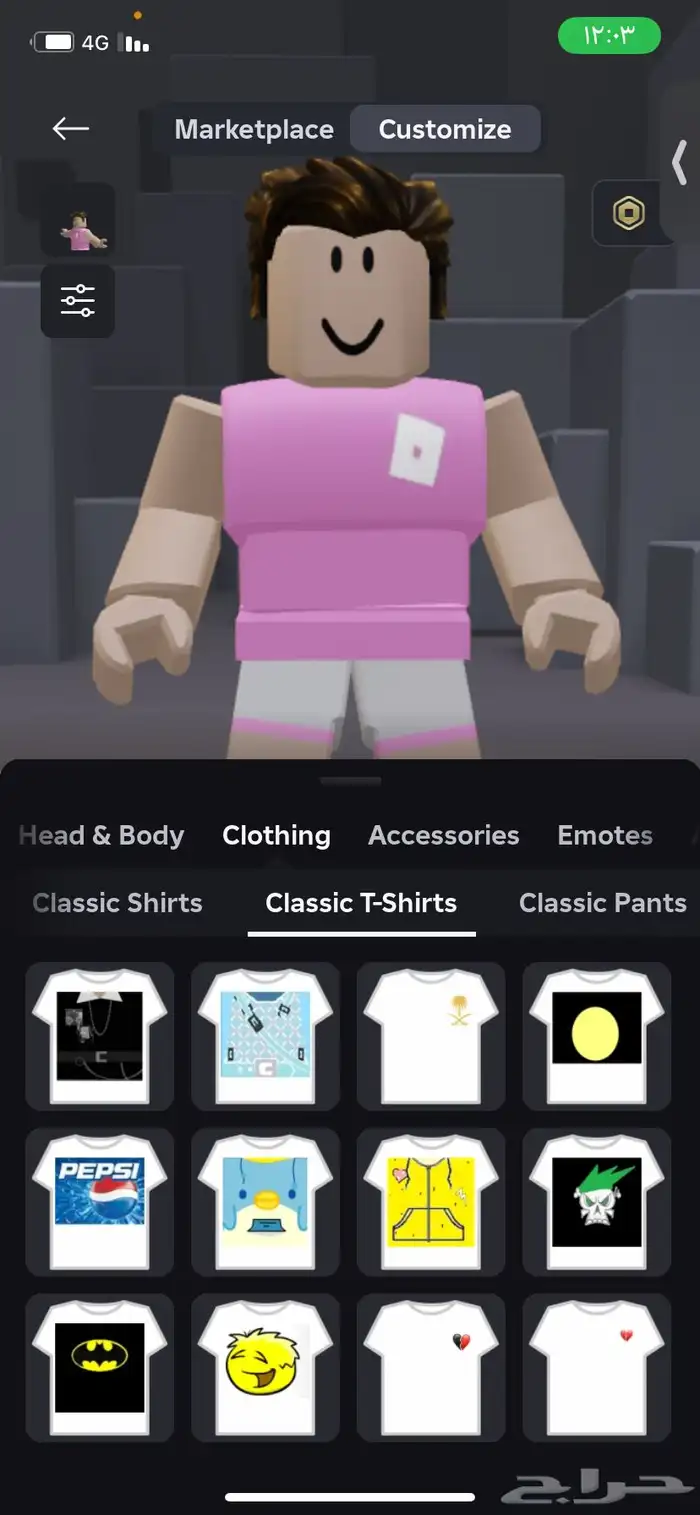This screenshot has height=1515, width=700.
Task: Open the Emotes category
Action: (x=605, y=835)
